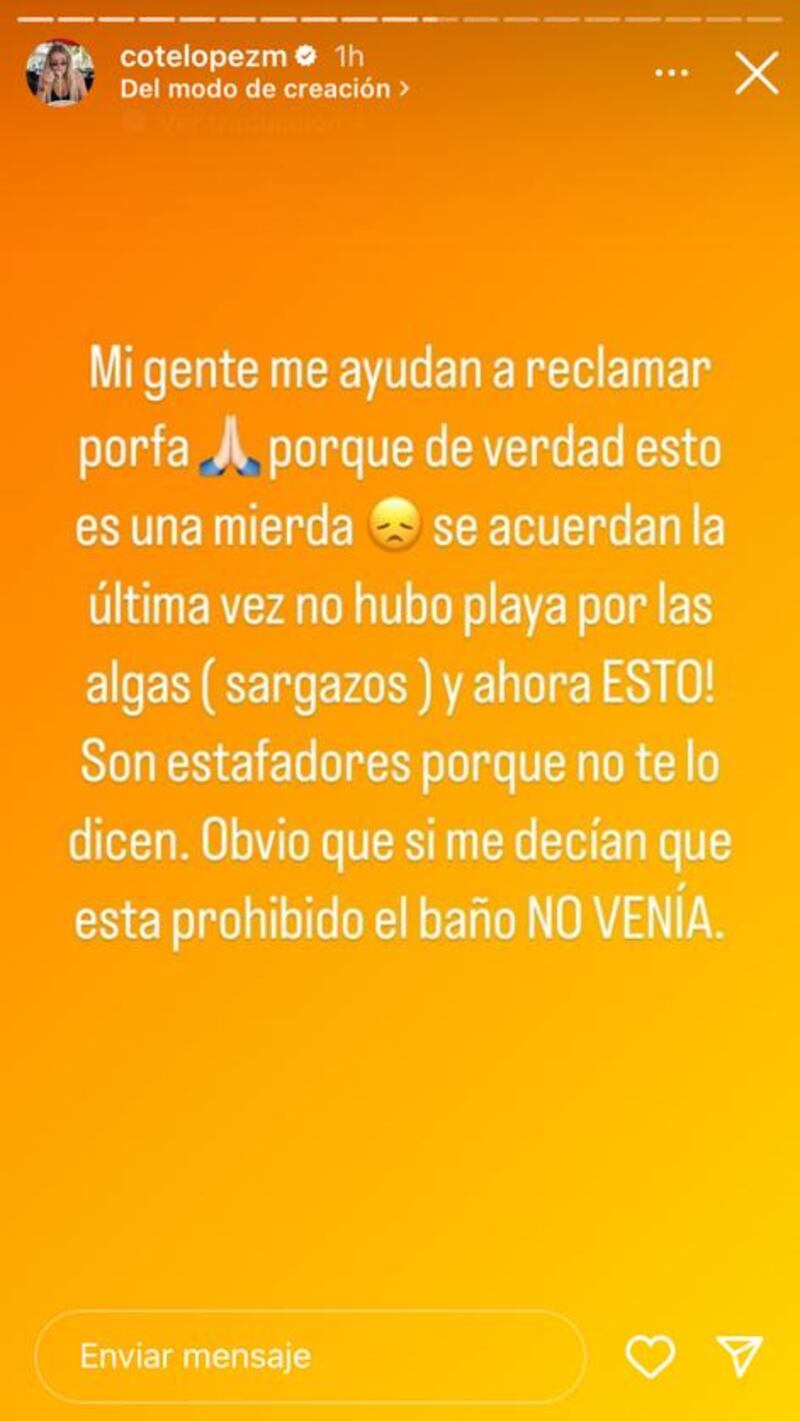Open cotelopezm's profile picture
The width and height of the screenshot is (800, 1421).
click(x=60, y=73)
